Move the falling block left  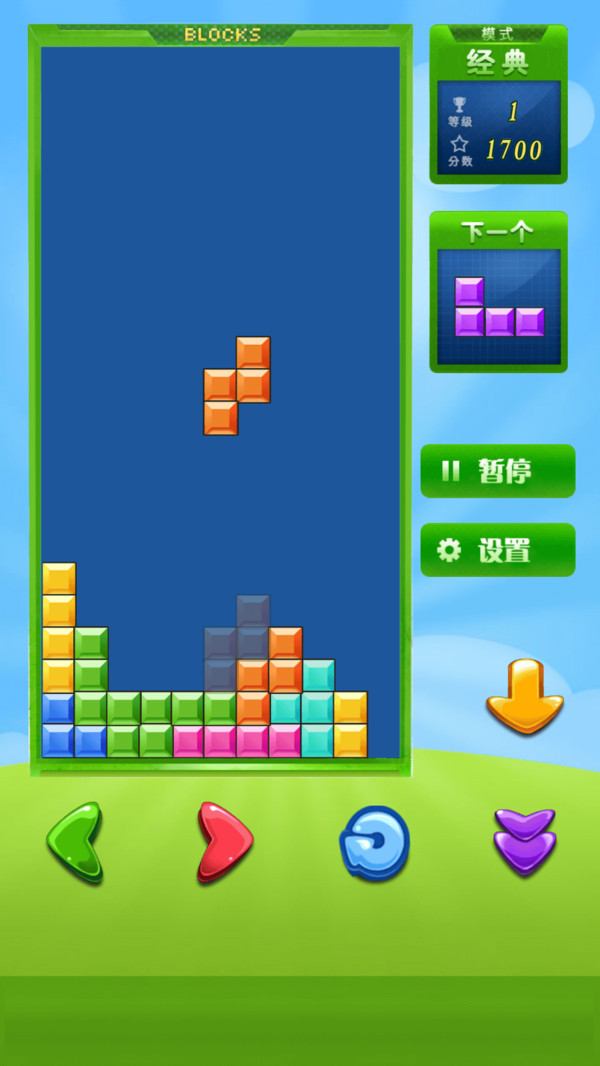[75, 842]
